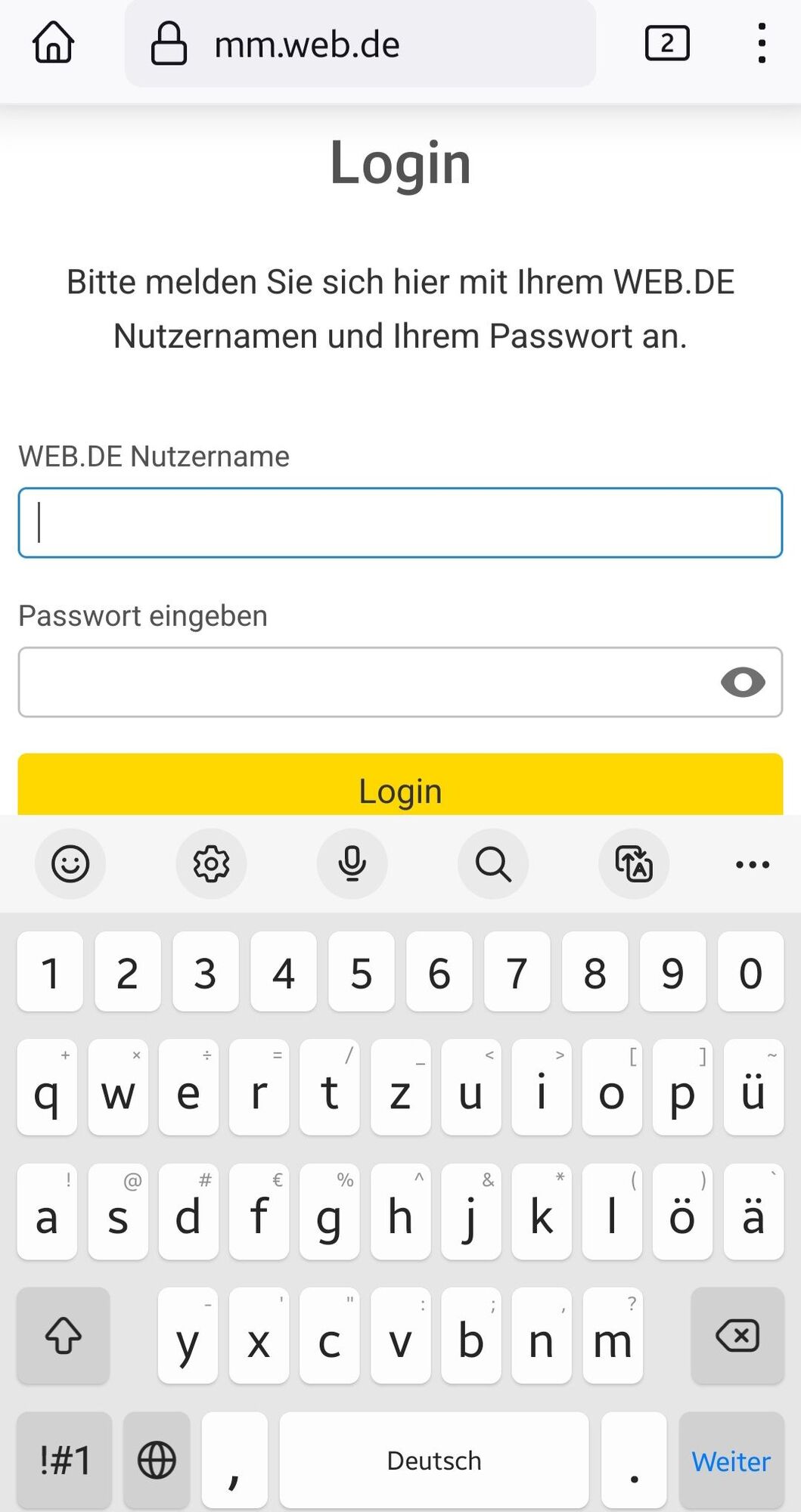Go to the browser home page

point(54,43)
